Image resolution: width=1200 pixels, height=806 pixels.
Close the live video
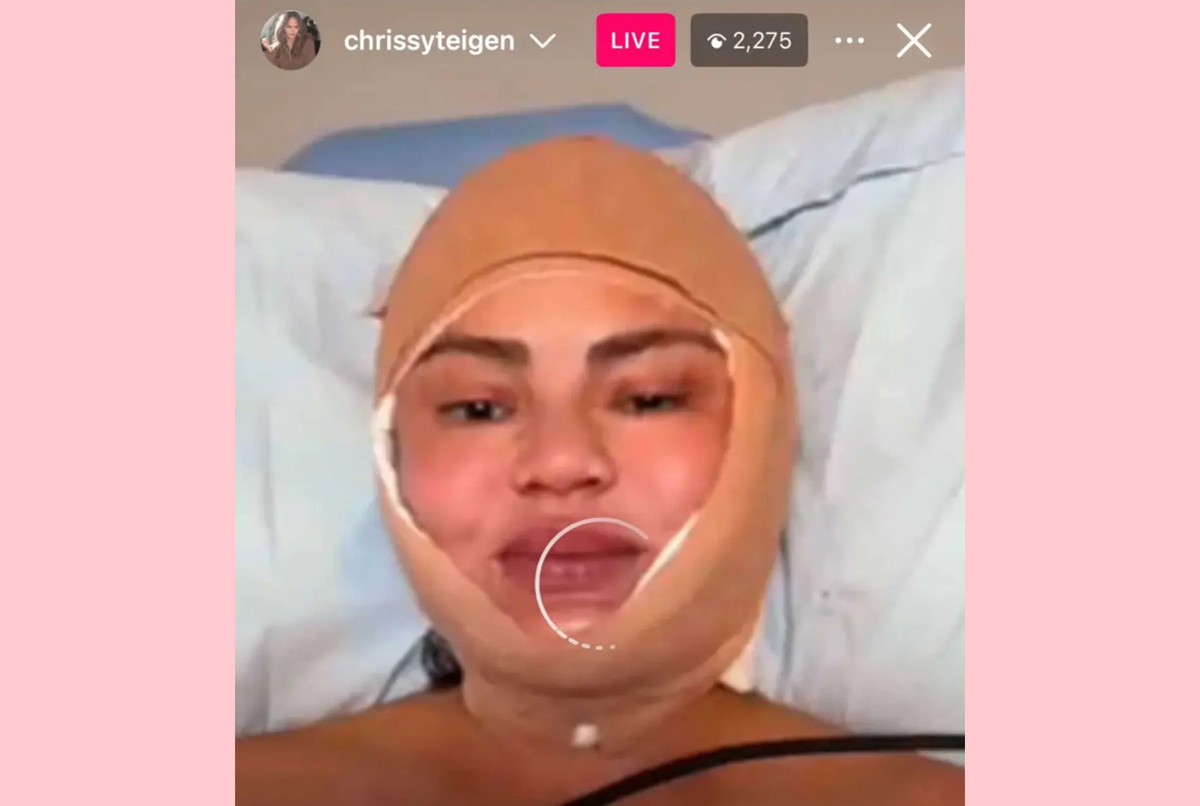[x=914, y=41]
